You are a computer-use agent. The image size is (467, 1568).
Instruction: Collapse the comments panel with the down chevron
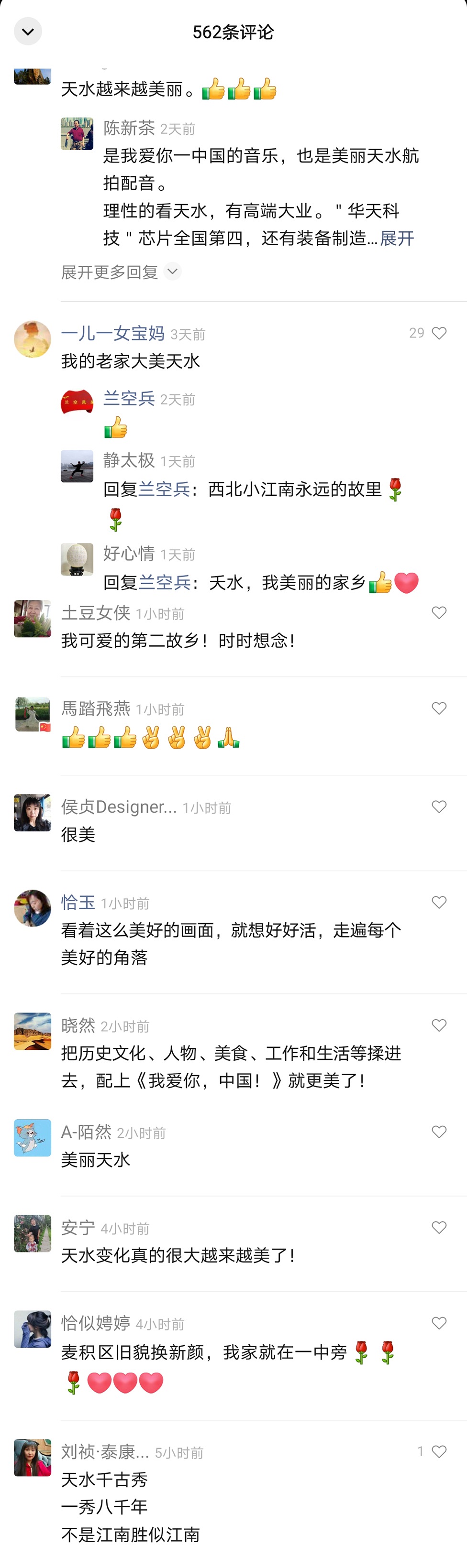pos(28,31)
